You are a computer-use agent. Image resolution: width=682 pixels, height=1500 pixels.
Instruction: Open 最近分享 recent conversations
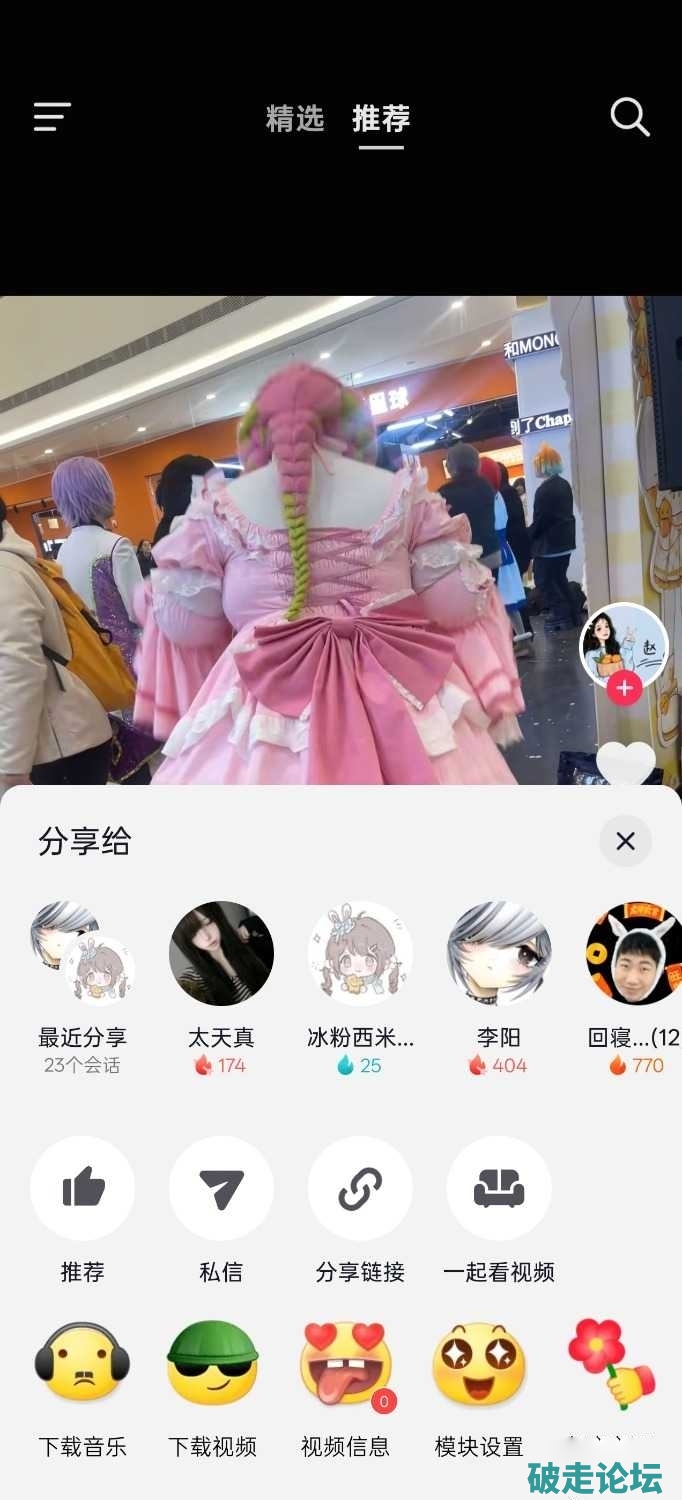(x=82, y=954)
